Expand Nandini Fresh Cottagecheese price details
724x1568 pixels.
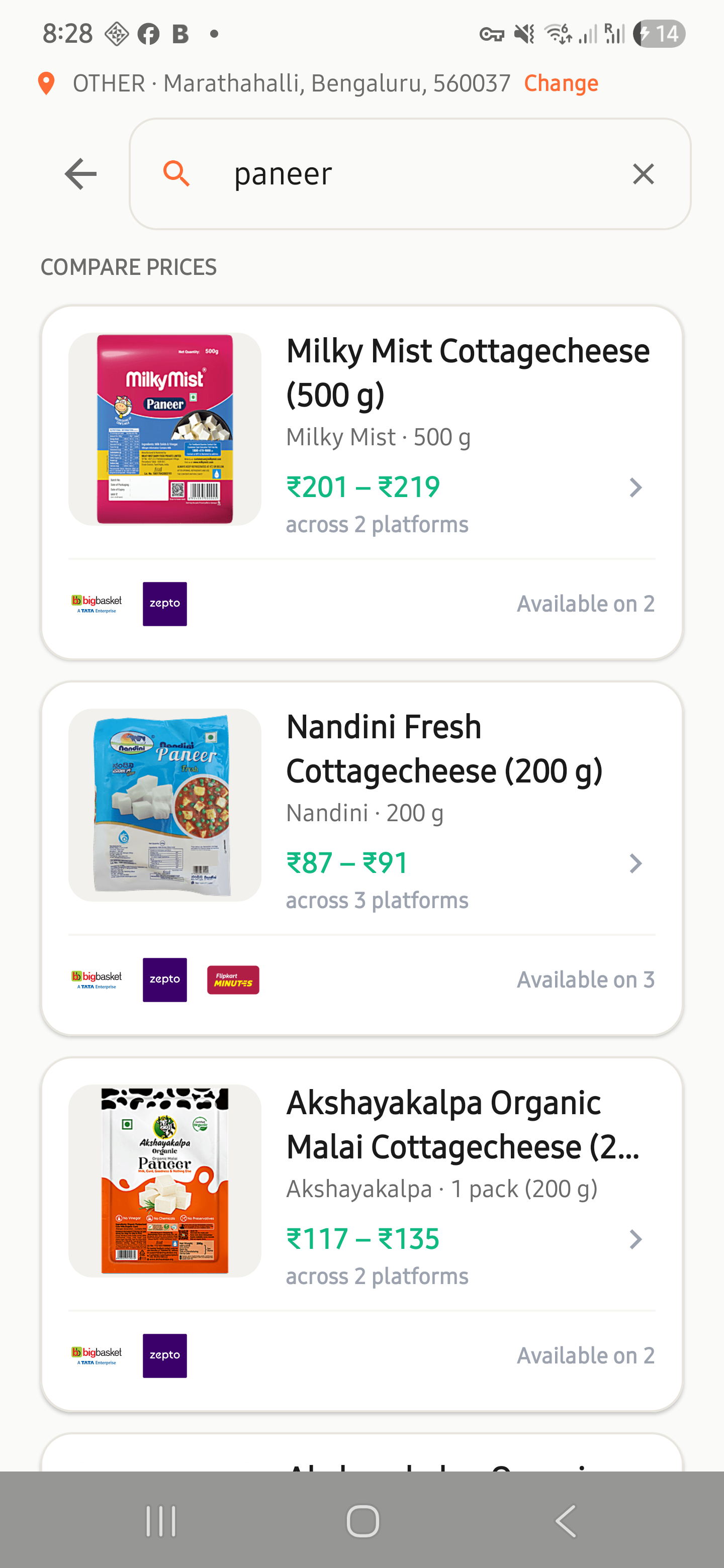pos(636,863)
